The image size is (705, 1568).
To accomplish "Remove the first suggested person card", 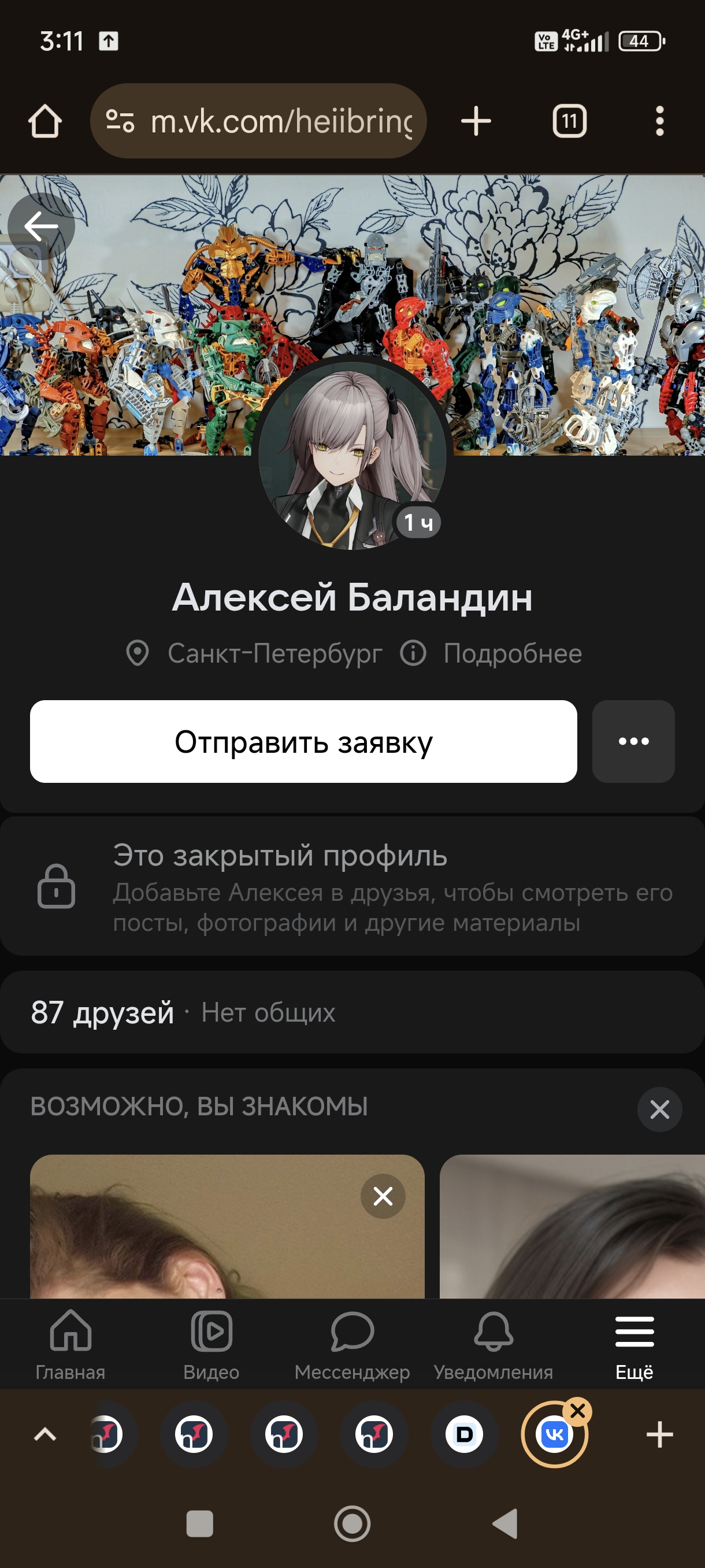I will point(383,1196).
